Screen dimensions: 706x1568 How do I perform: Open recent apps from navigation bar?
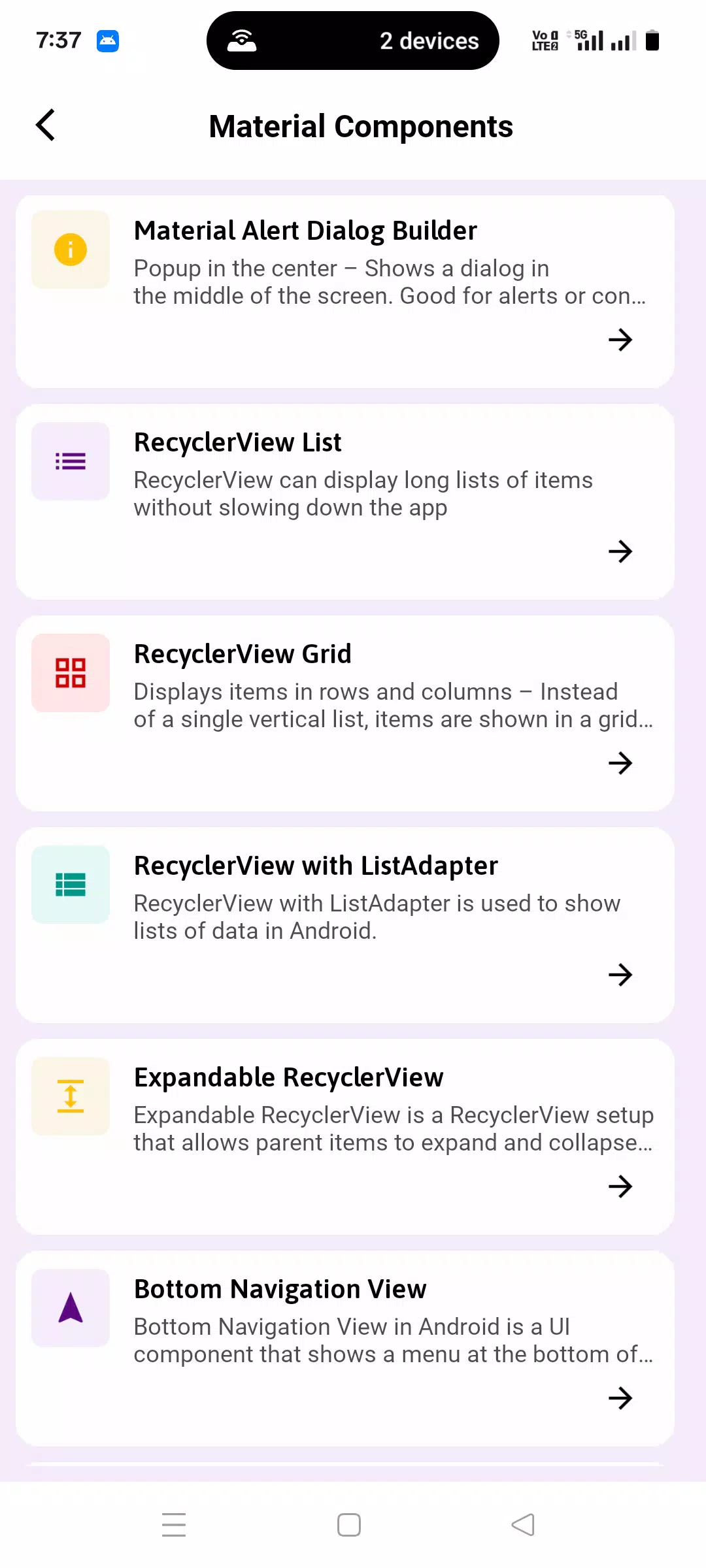point(174,1525)
